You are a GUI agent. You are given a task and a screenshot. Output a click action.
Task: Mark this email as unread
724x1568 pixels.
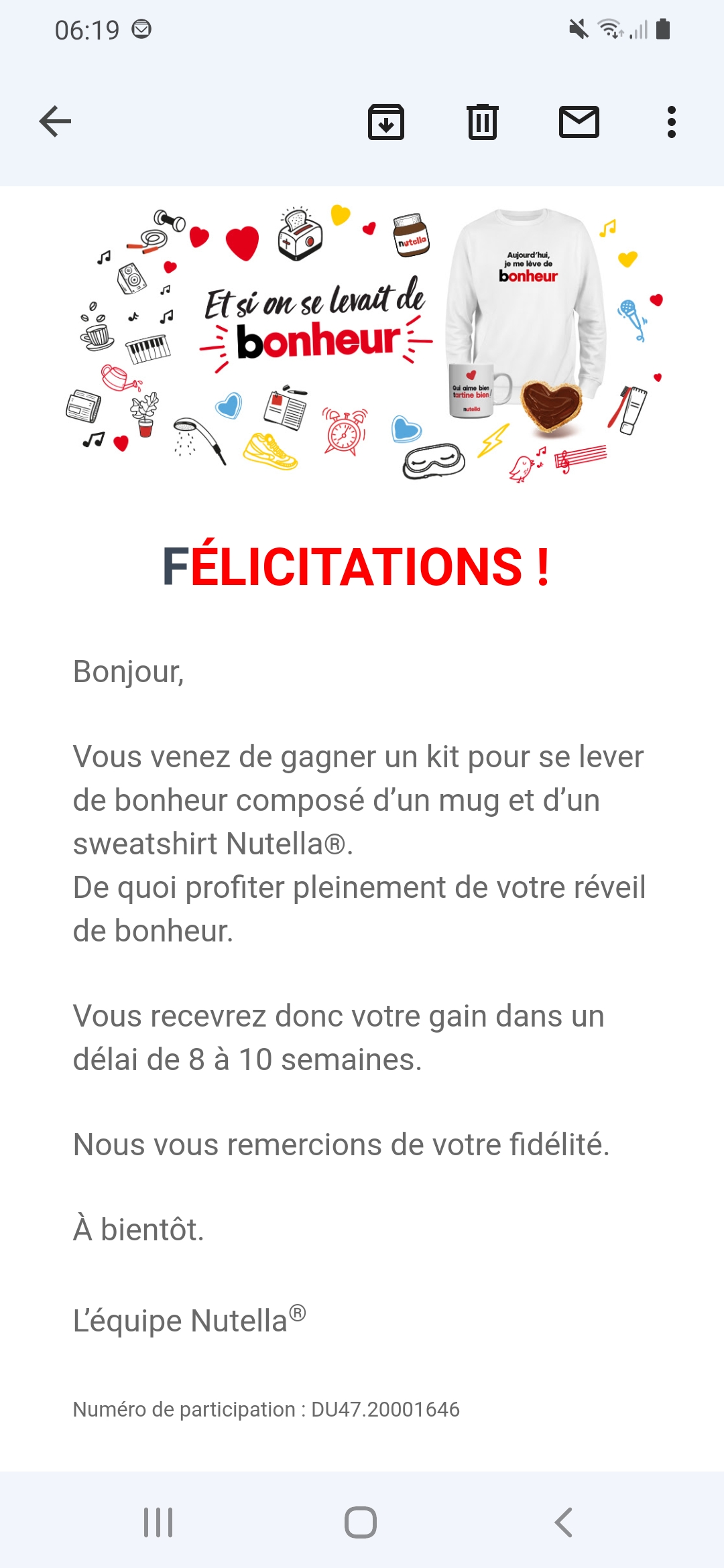coord(579,122)
